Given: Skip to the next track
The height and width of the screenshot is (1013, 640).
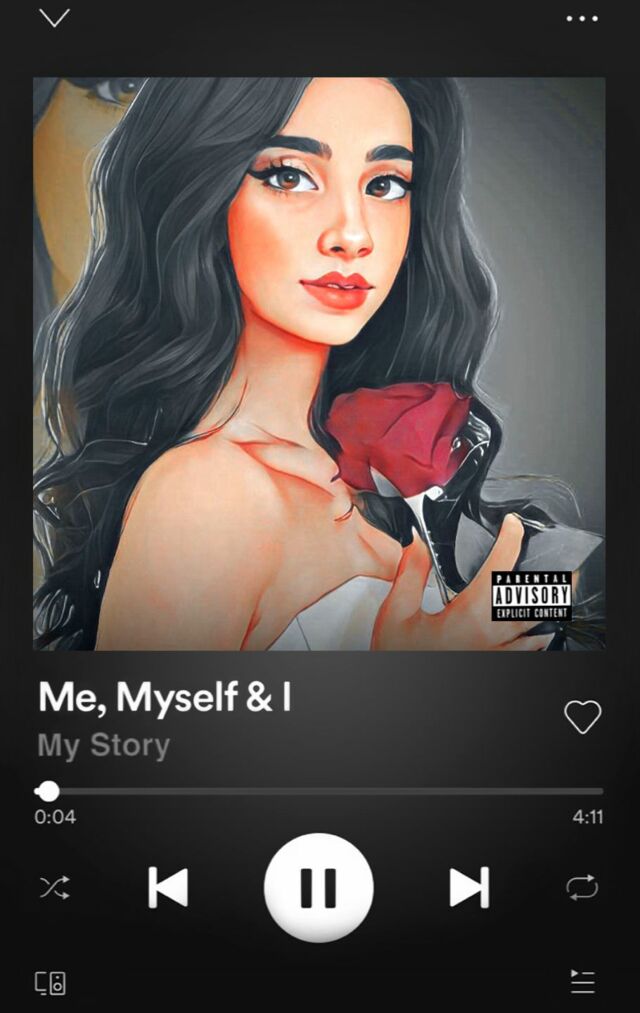Looking at the screenshot, I should pyautogui.click(x=469, y=887).
